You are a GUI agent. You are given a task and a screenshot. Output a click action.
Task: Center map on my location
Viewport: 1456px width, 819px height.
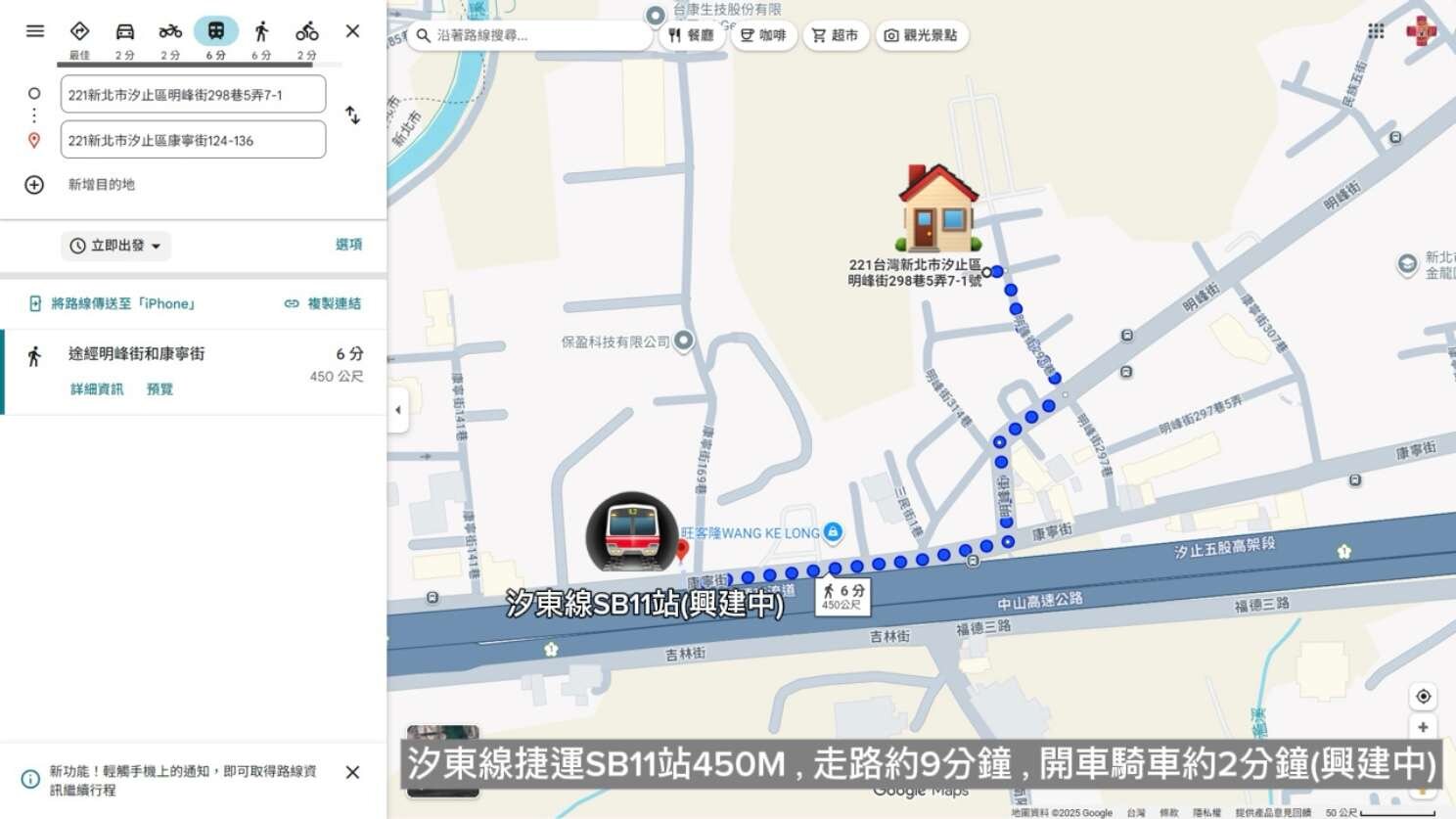tap(1423, 696)
